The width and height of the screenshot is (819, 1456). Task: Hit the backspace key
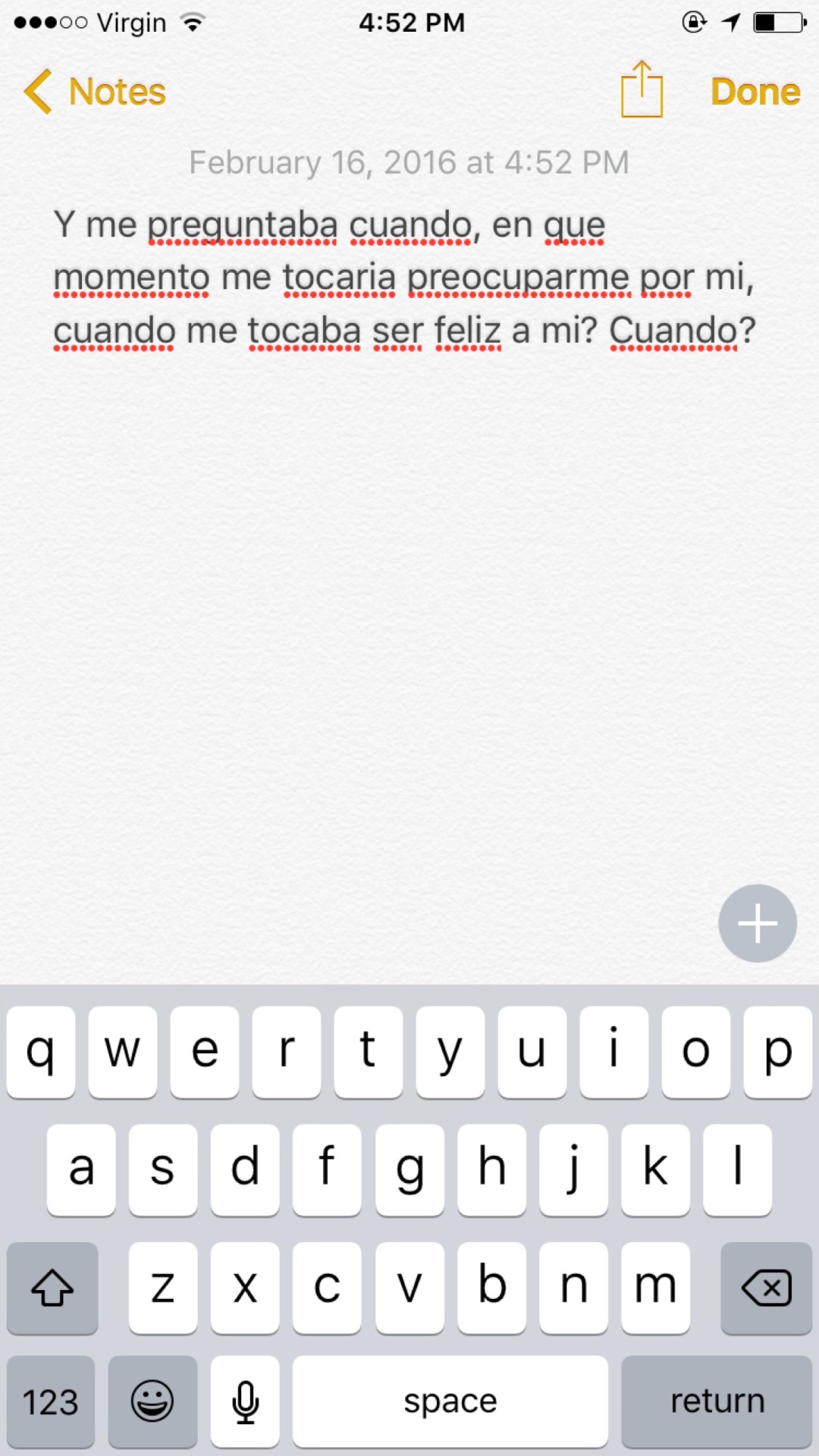pos(766,1288)
